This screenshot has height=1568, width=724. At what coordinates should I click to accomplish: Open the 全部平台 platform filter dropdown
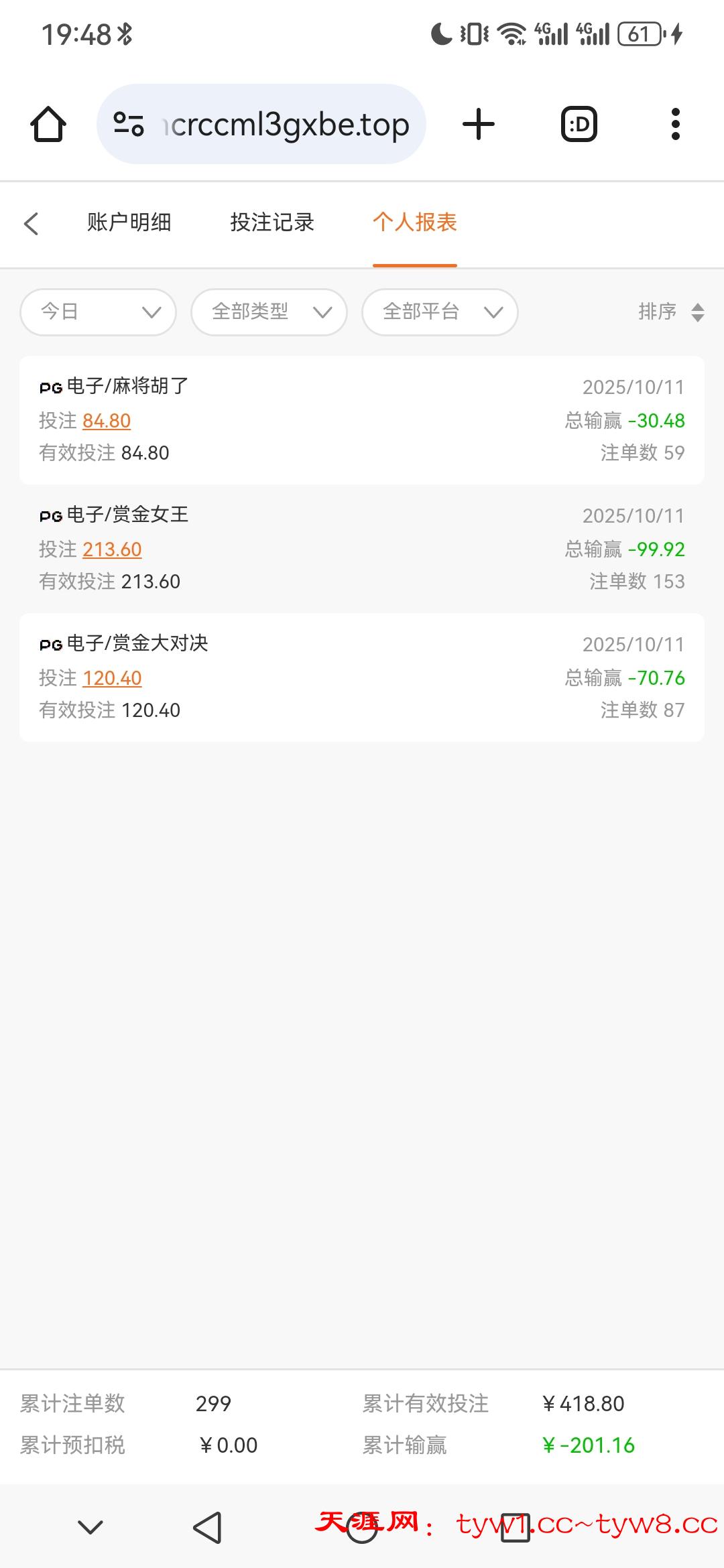(x=439, y=312)
